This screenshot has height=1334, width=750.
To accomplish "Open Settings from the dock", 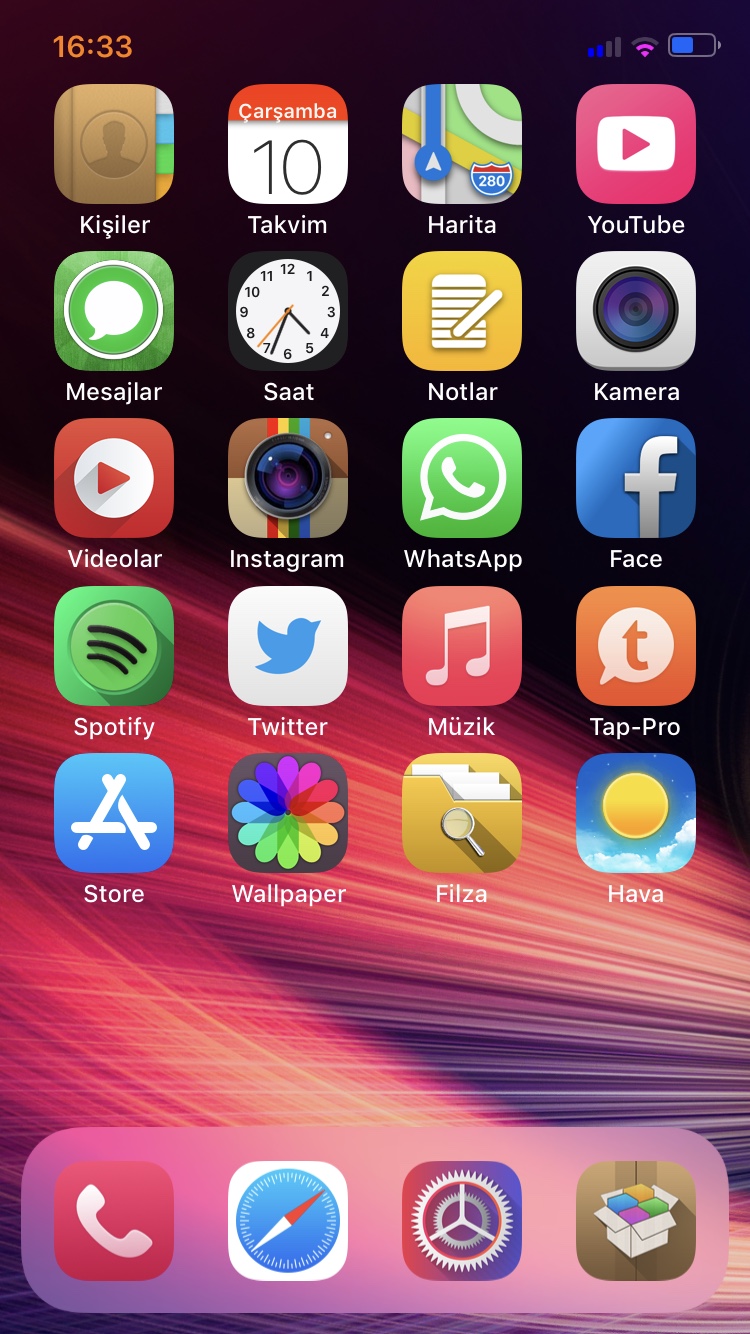I will pos(462,1221).
